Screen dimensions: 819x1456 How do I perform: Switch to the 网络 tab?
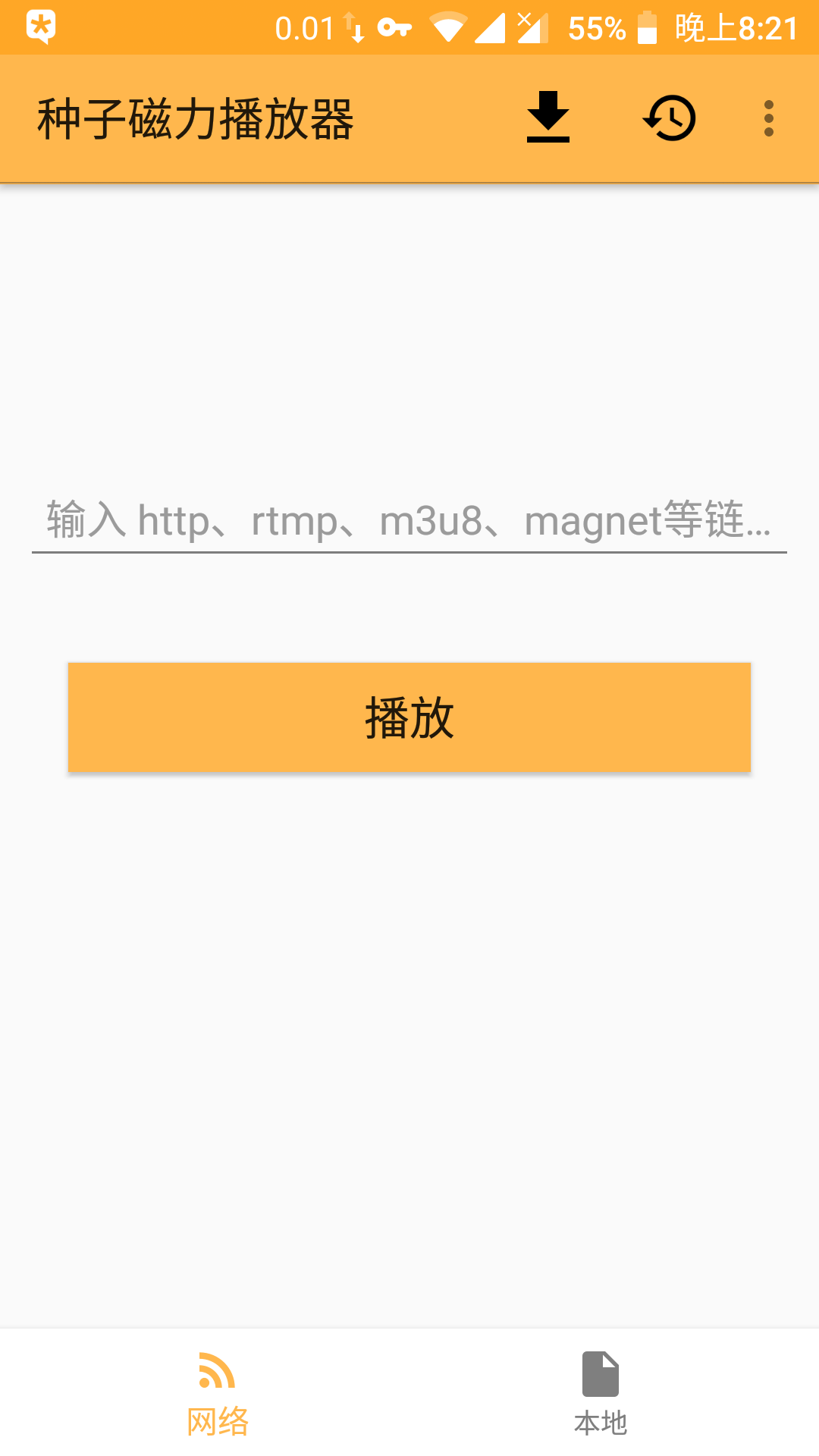tap(218, 1393)
